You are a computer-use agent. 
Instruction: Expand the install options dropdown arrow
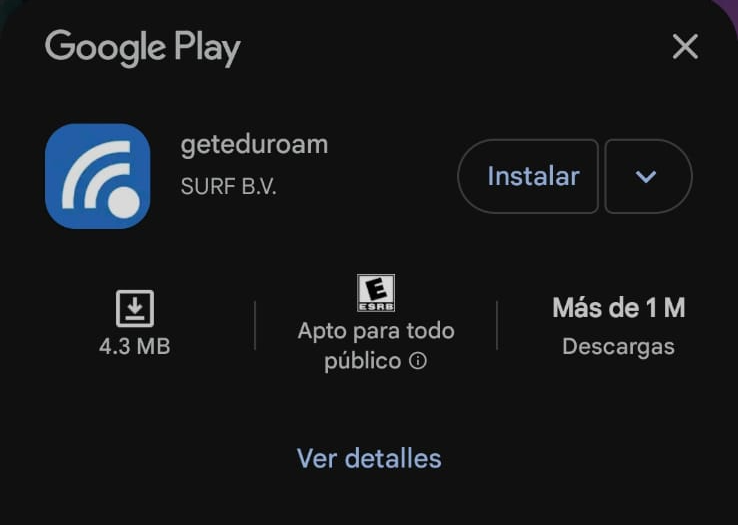(x=647, y=176)
